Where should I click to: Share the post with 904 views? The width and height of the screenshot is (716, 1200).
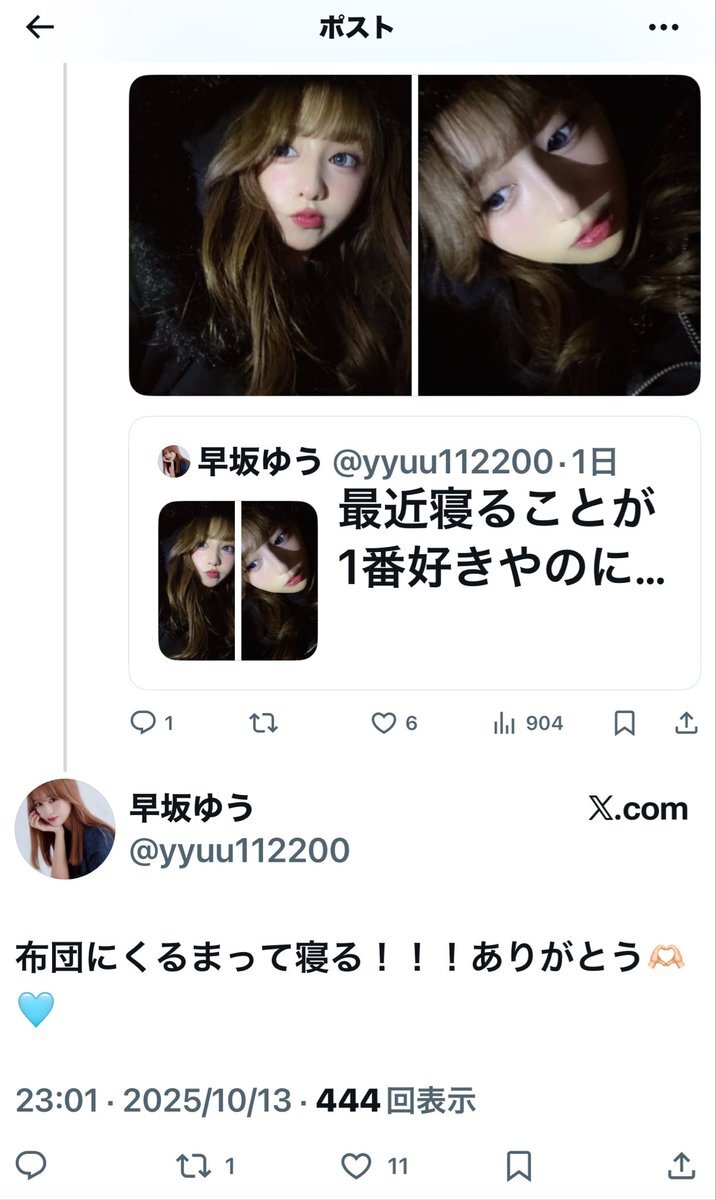pyautogui.click(x=686, y=723)
